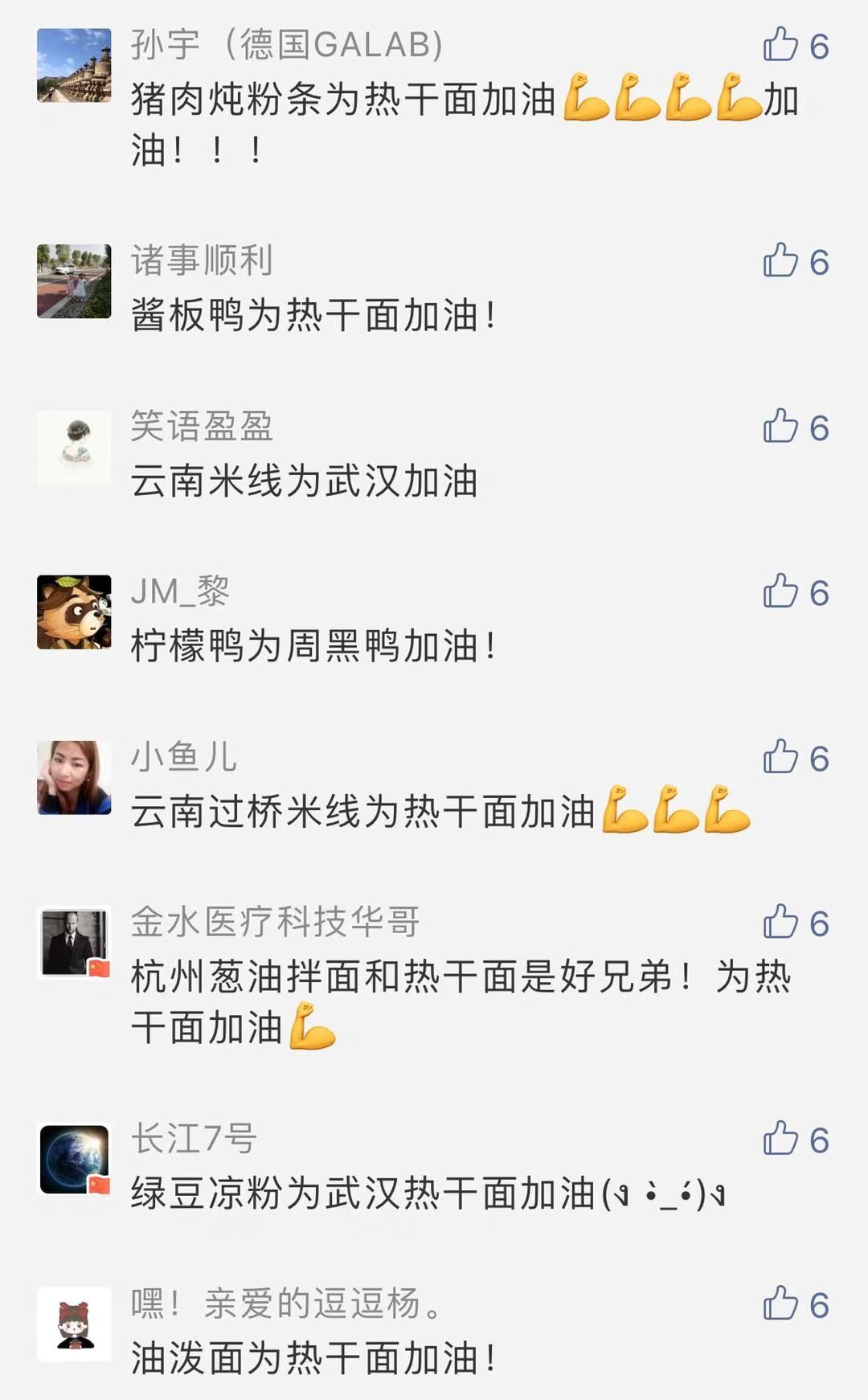Like 孙宇（德国GALAB）'s comment
This screenshot has width=868, height=1400.
point(780,45)
